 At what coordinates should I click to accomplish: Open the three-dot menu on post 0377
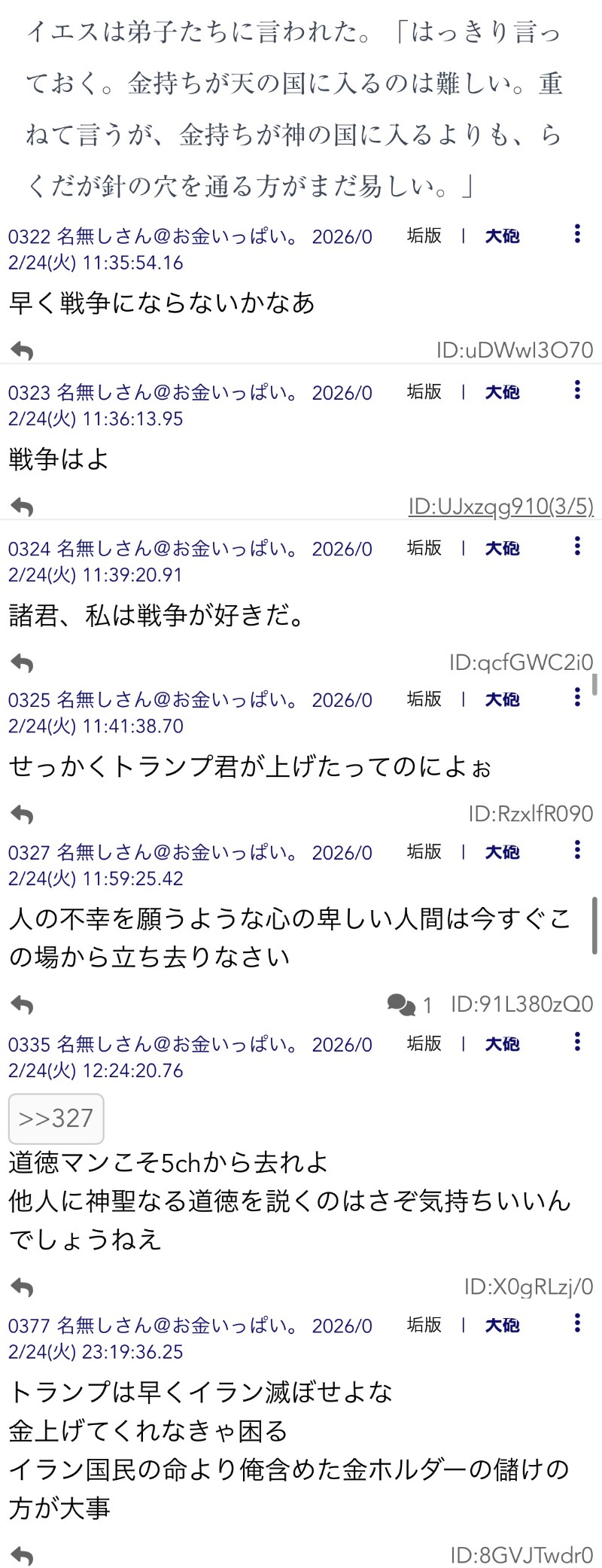pos(577,1323)
